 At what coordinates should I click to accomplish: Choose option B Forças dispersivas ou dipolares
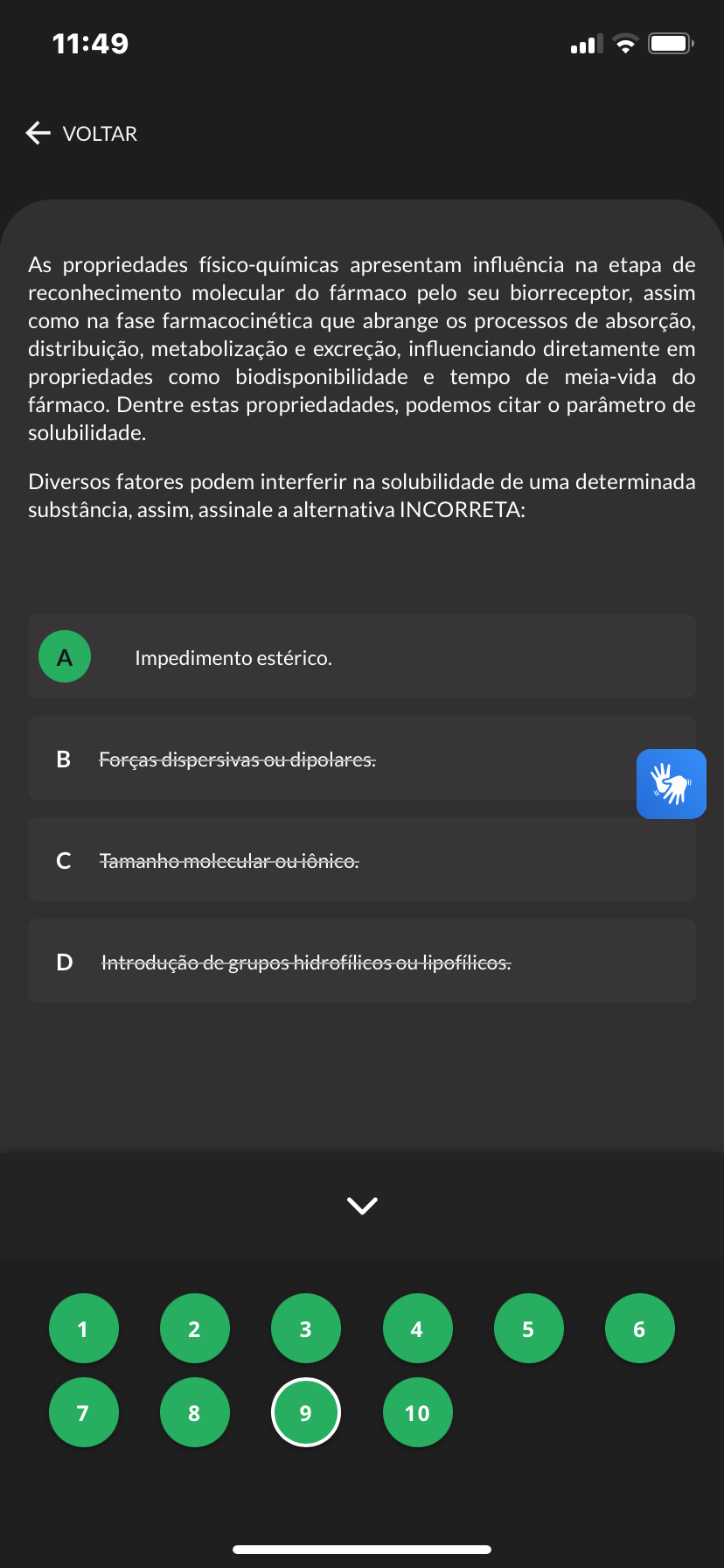click(362, 758)
